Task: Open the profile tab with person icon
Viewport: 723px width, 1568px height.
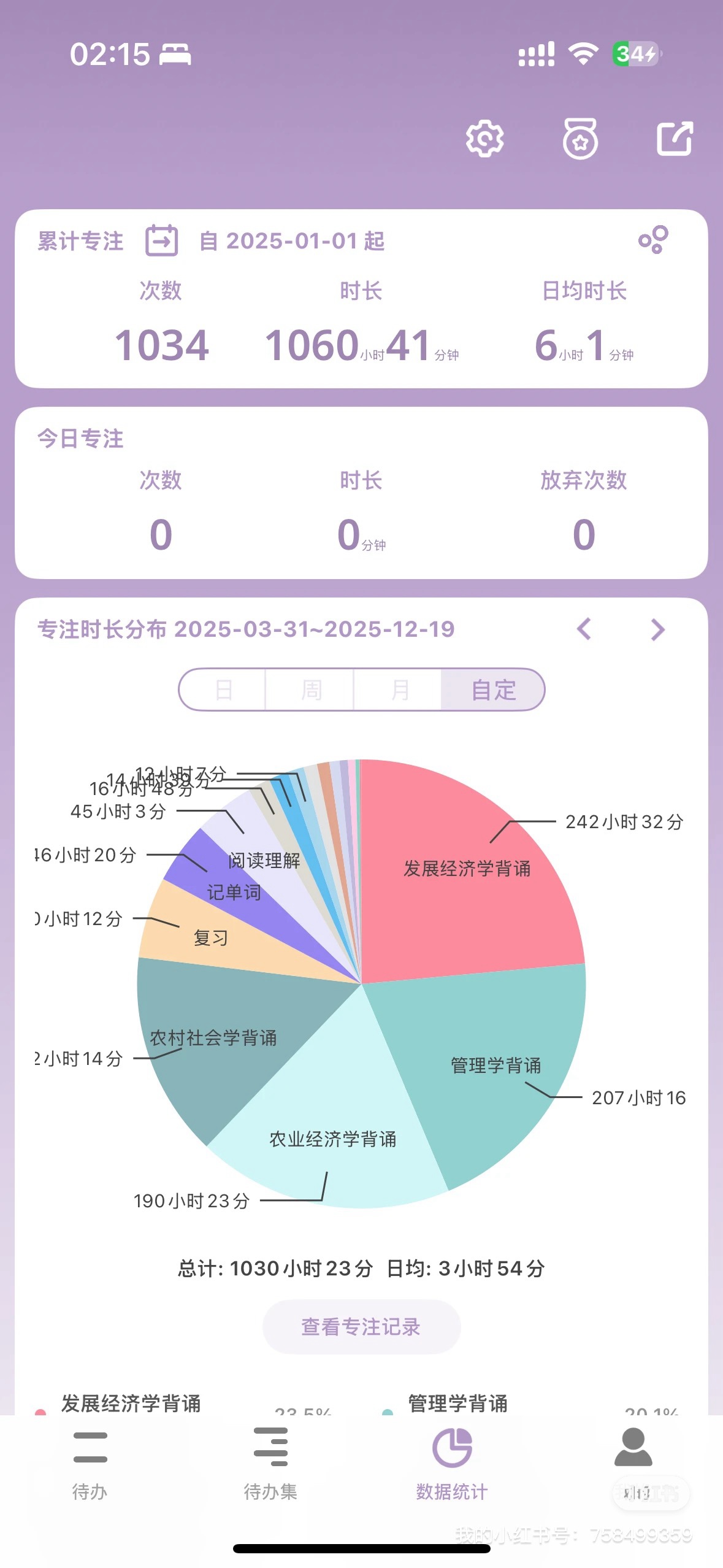Action: (x=633, y=1457)
